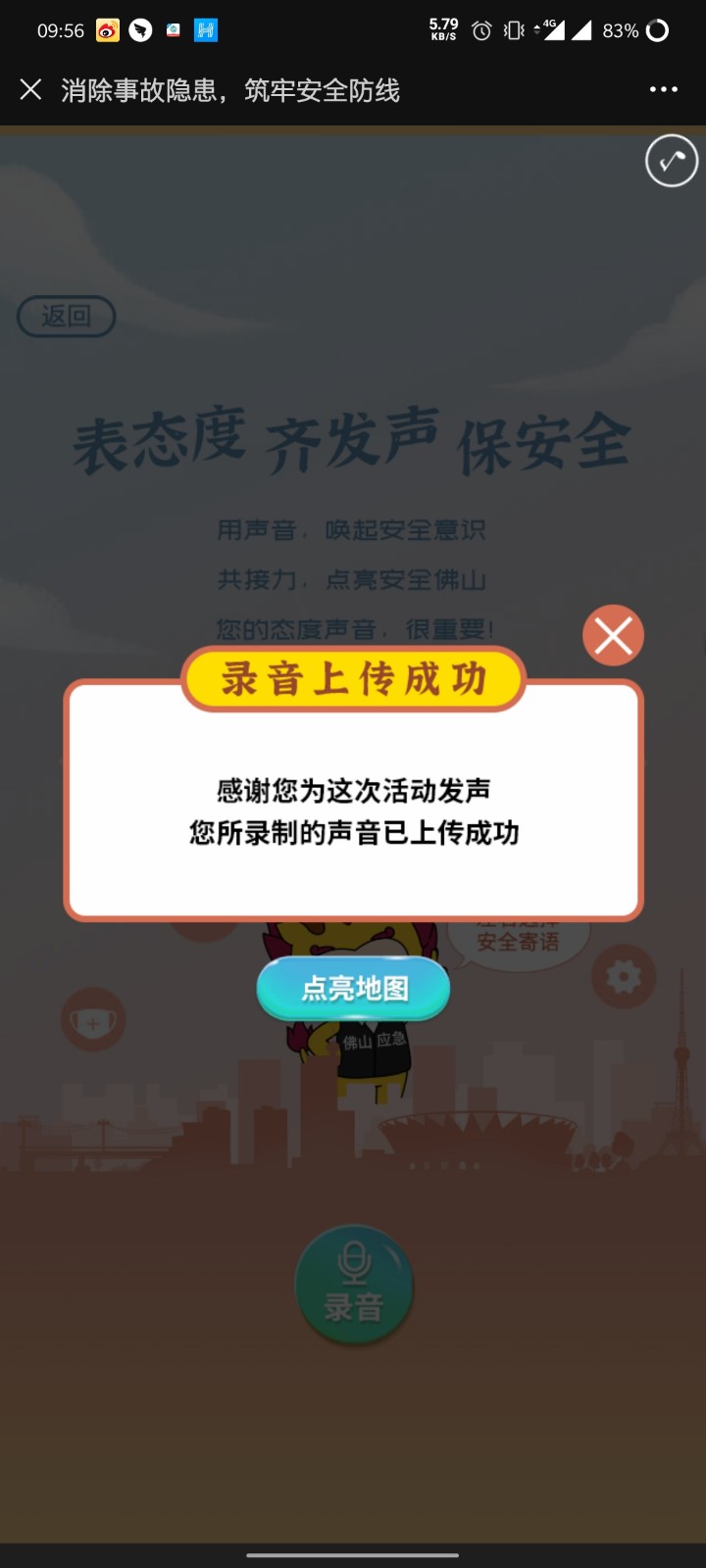
Task: Close the web page with the X
Action: click(x=30, y=90)
